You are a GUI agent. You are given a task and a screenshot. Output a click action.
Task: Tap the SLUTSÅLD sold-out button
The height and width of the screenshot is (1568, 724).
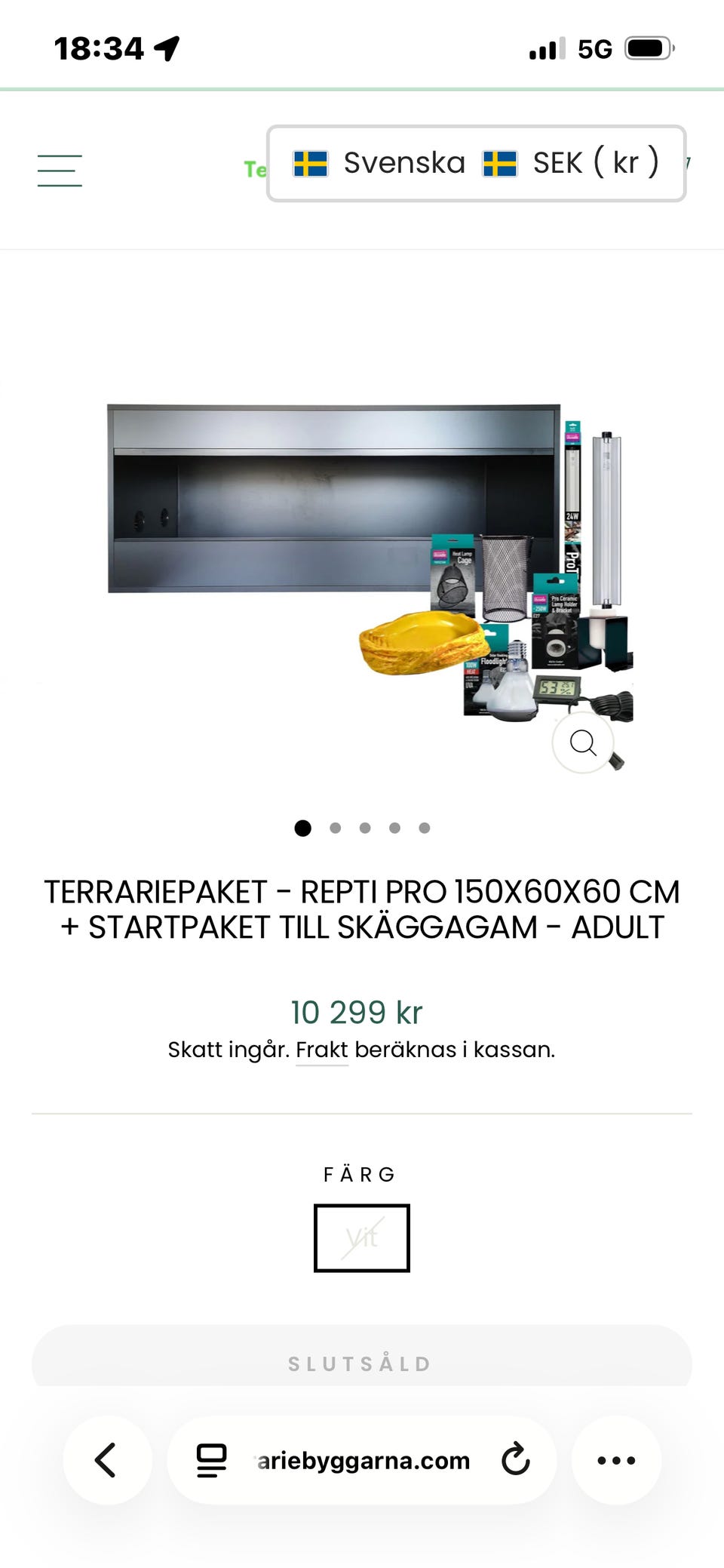[x=362, y=1363]
